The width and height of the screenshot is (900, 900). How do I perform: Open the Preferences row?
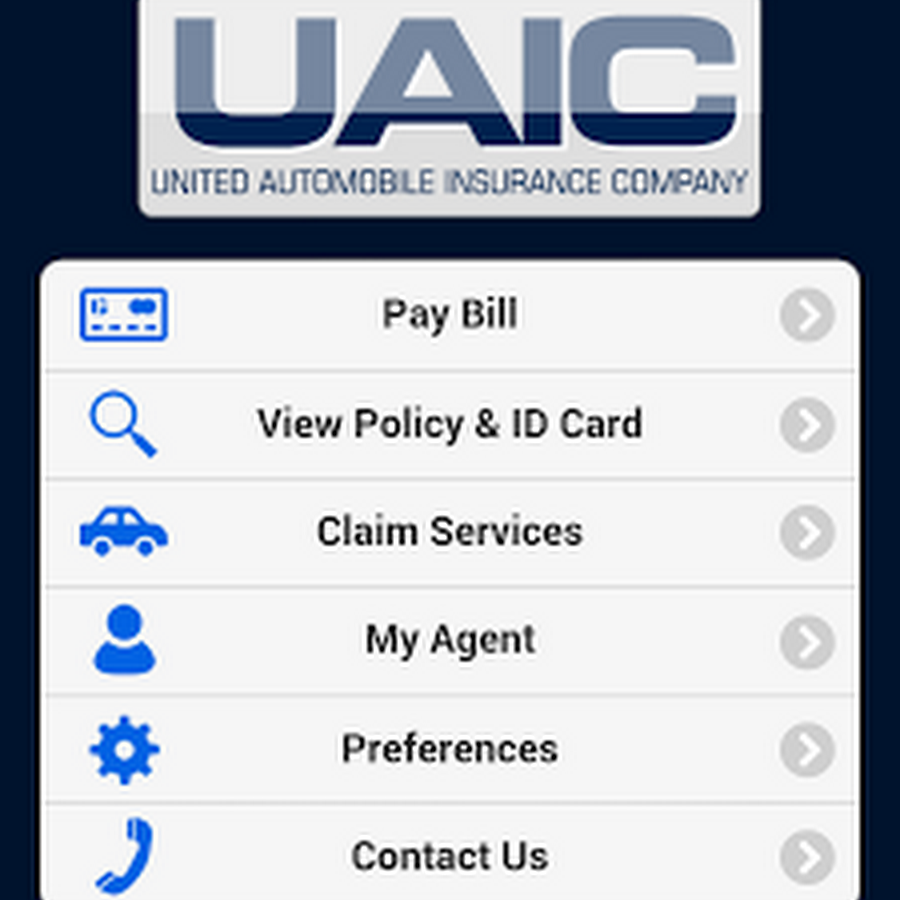point(450,748)
